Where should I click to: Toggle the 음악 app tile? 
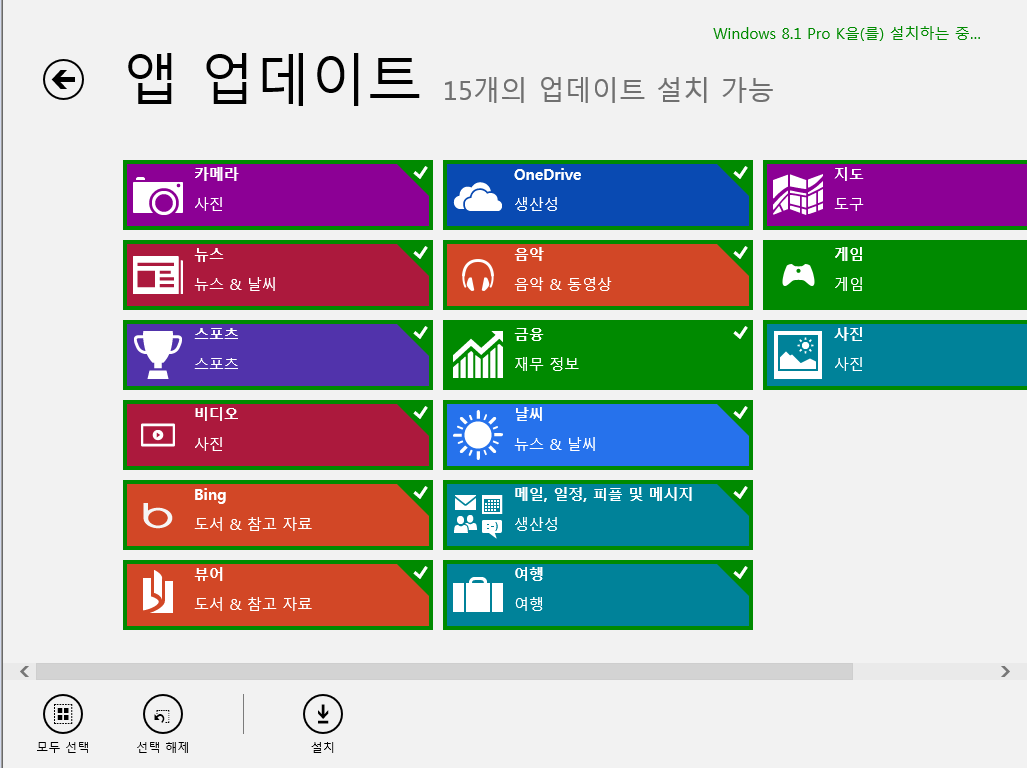point(598,275)
